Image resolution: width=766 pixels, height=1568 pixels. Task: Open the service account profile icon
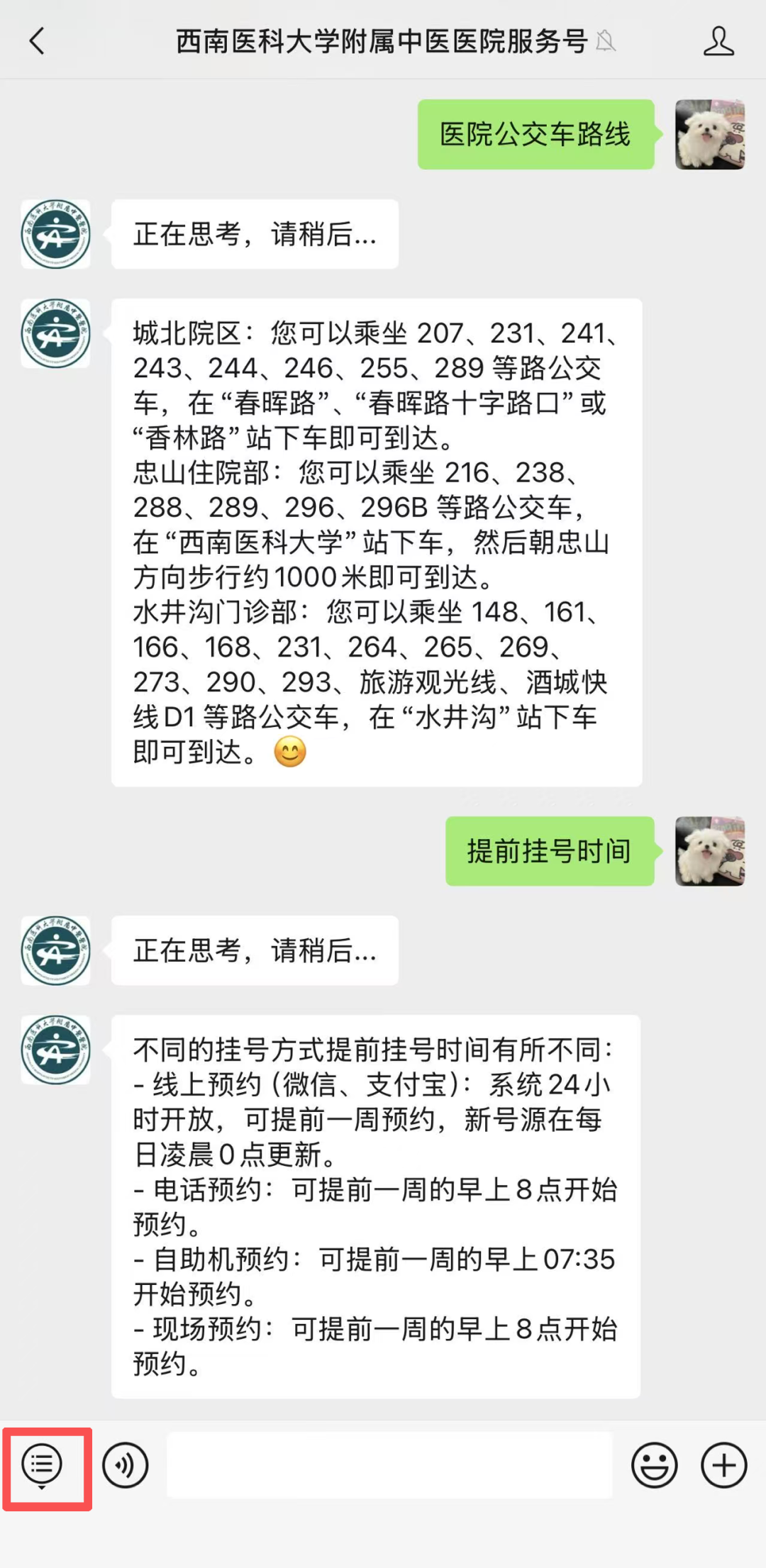pos(718,41)
